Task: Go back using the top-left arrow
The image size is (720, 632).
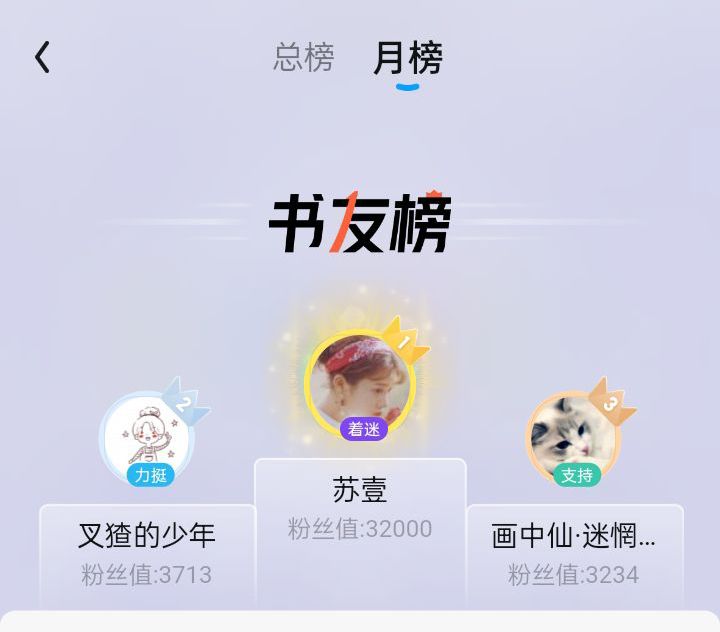Action: coord(42,57)
